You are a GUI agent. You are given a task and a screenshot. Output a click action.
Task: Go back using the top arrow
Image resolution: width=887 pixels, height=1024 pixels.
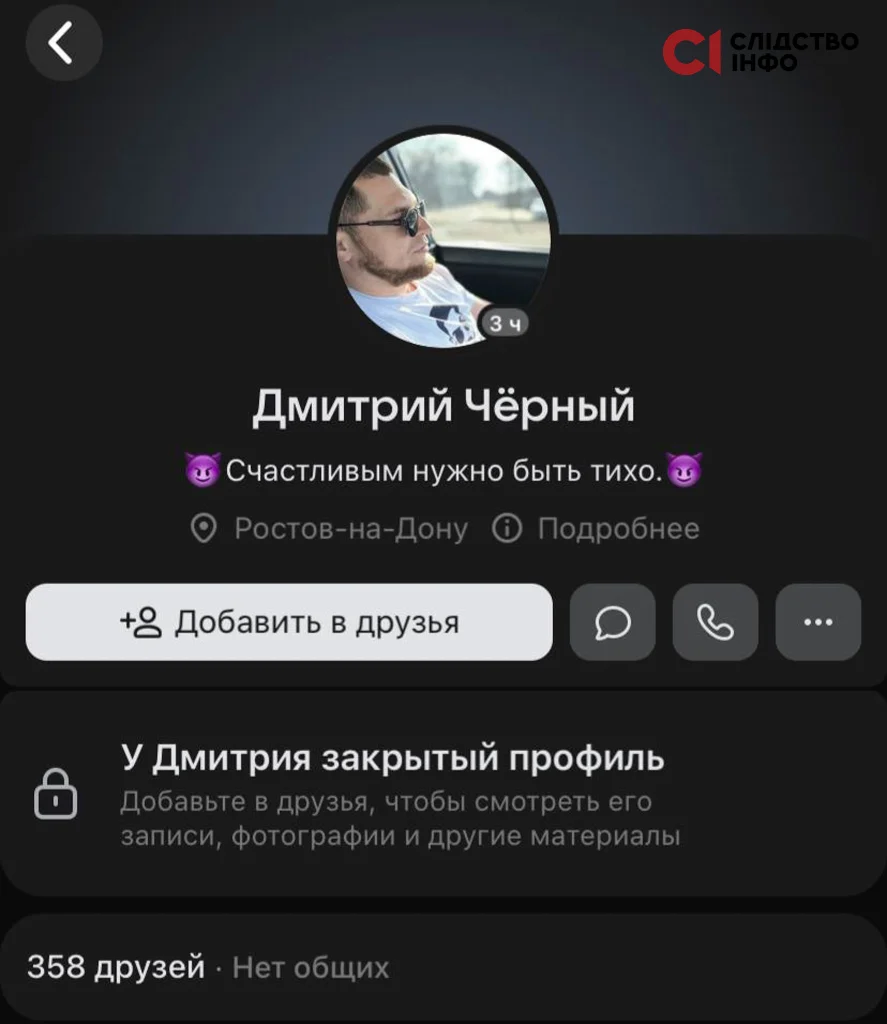coord(63,43)
